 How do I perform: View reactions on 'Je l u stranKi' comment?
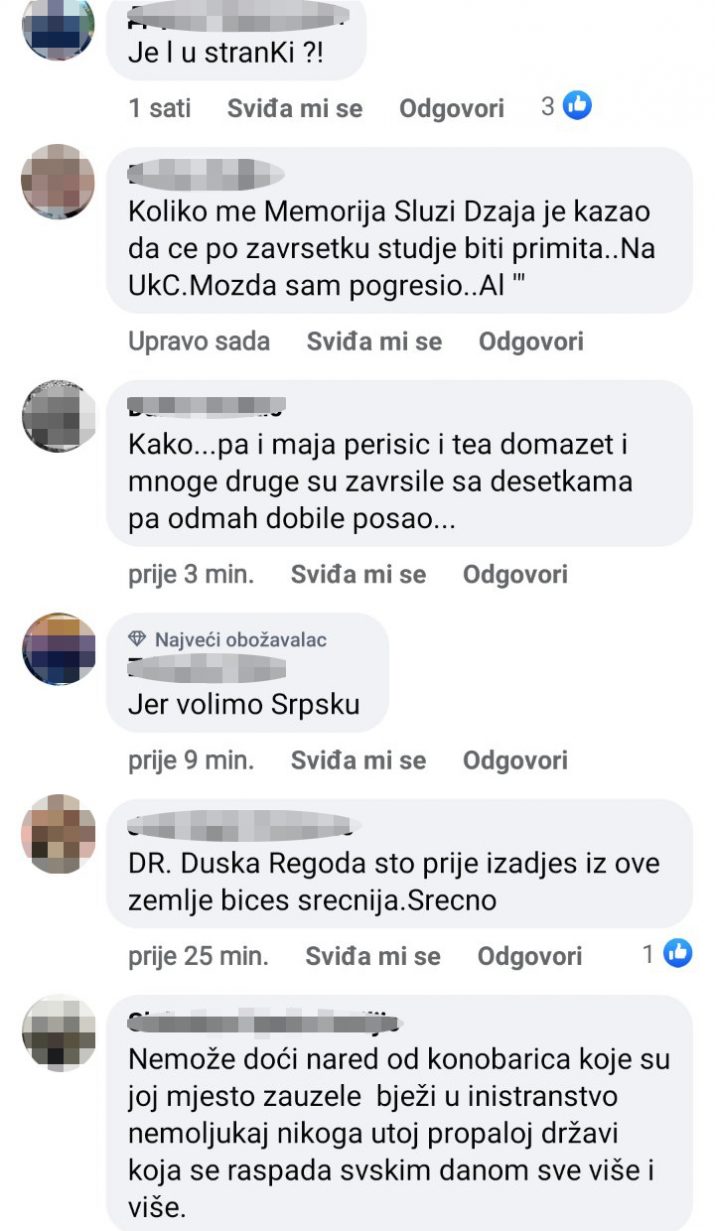(x=567, y=106)
